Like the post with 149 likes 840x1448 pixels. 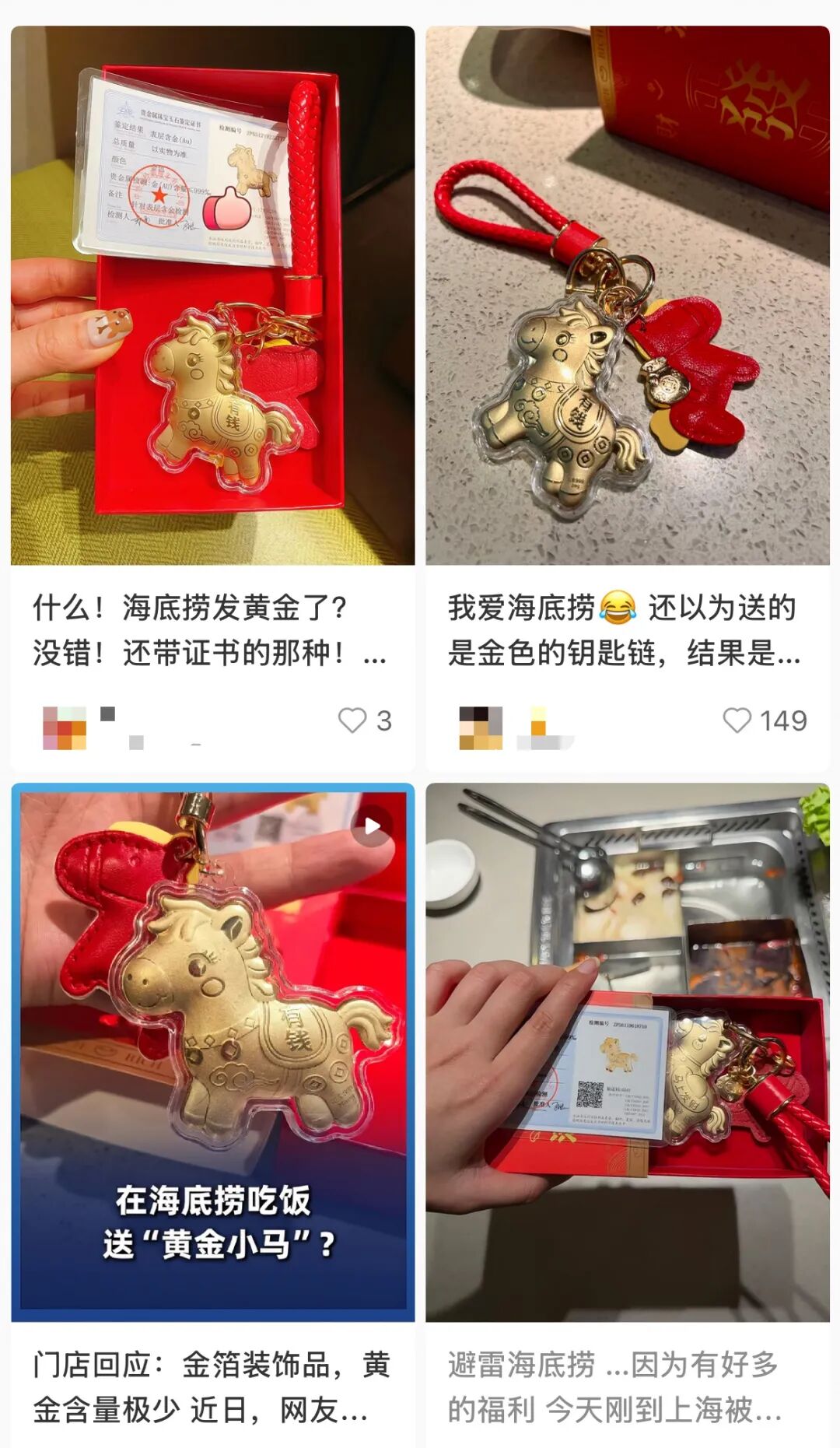737,720
